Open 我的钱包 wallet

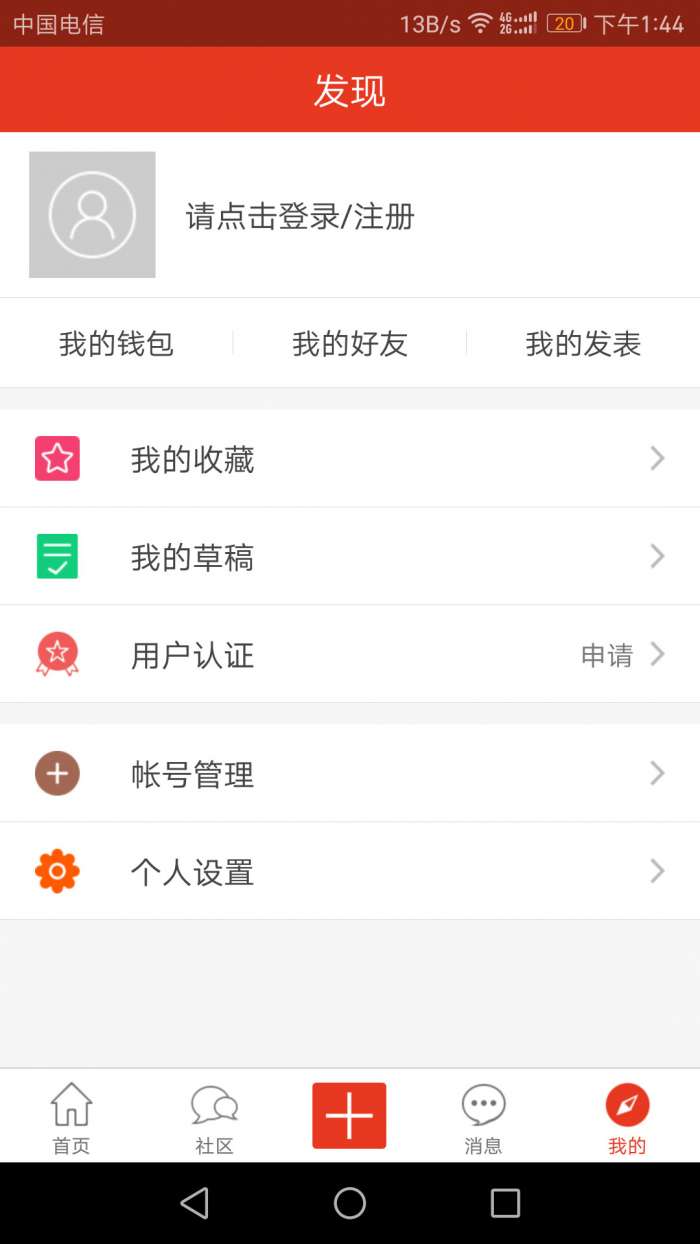click(116, 344)
